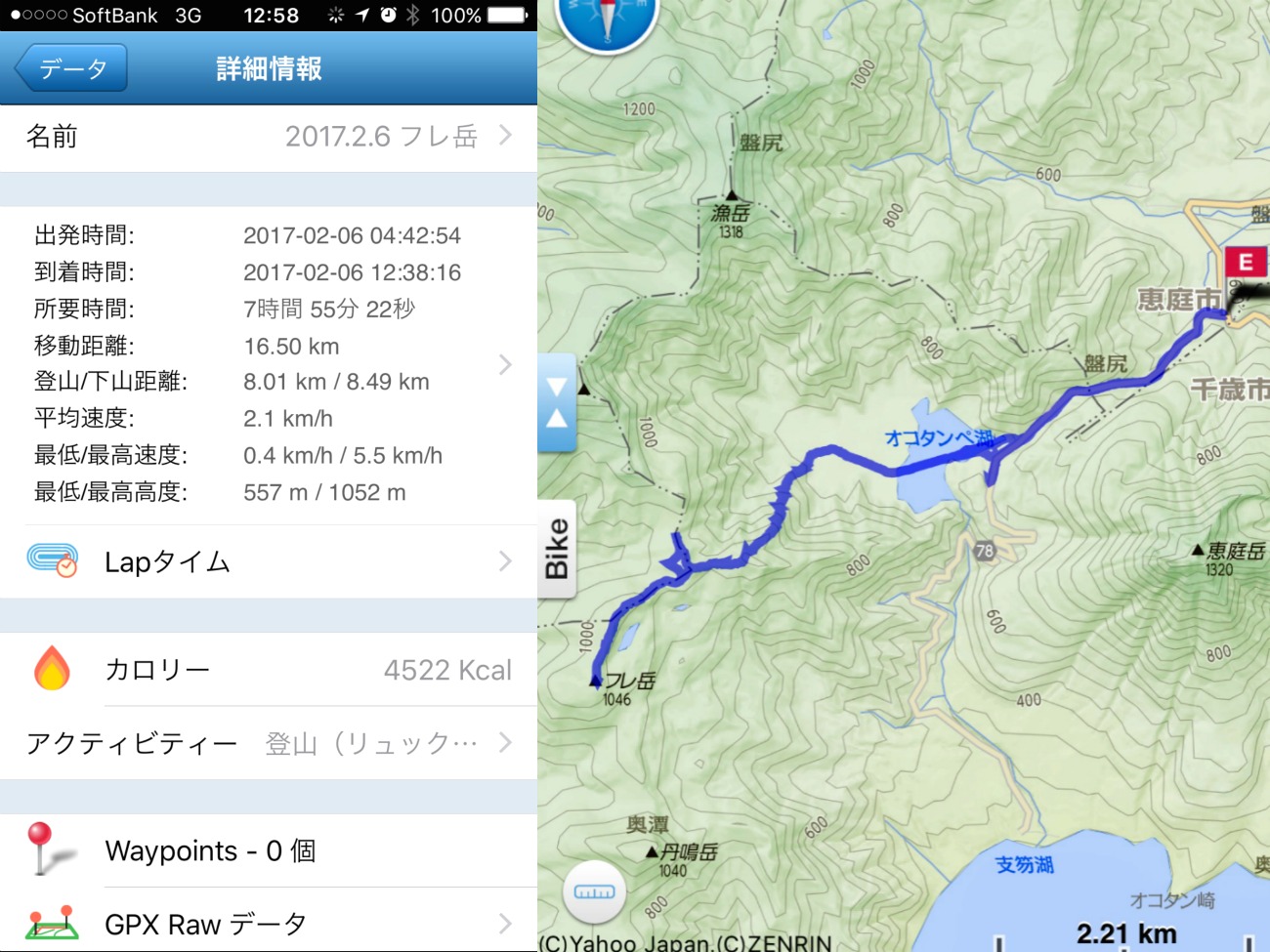Tap the red E endpoint marker
Viewport: 1270px width, 952px height.
pyautogui.click(x=1246, y=263)
